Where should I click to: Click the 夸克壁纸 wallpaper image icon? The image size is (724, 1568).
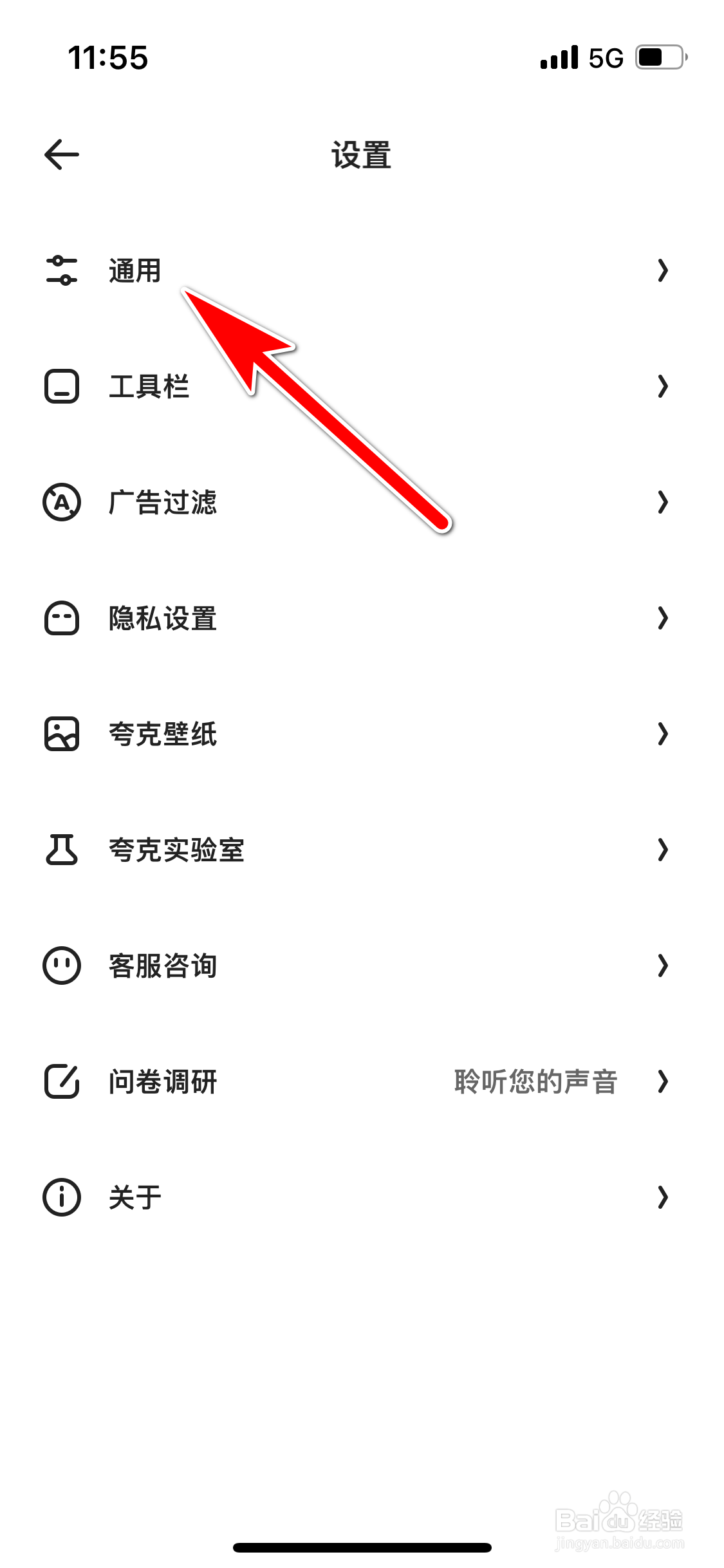pos(61,735)
